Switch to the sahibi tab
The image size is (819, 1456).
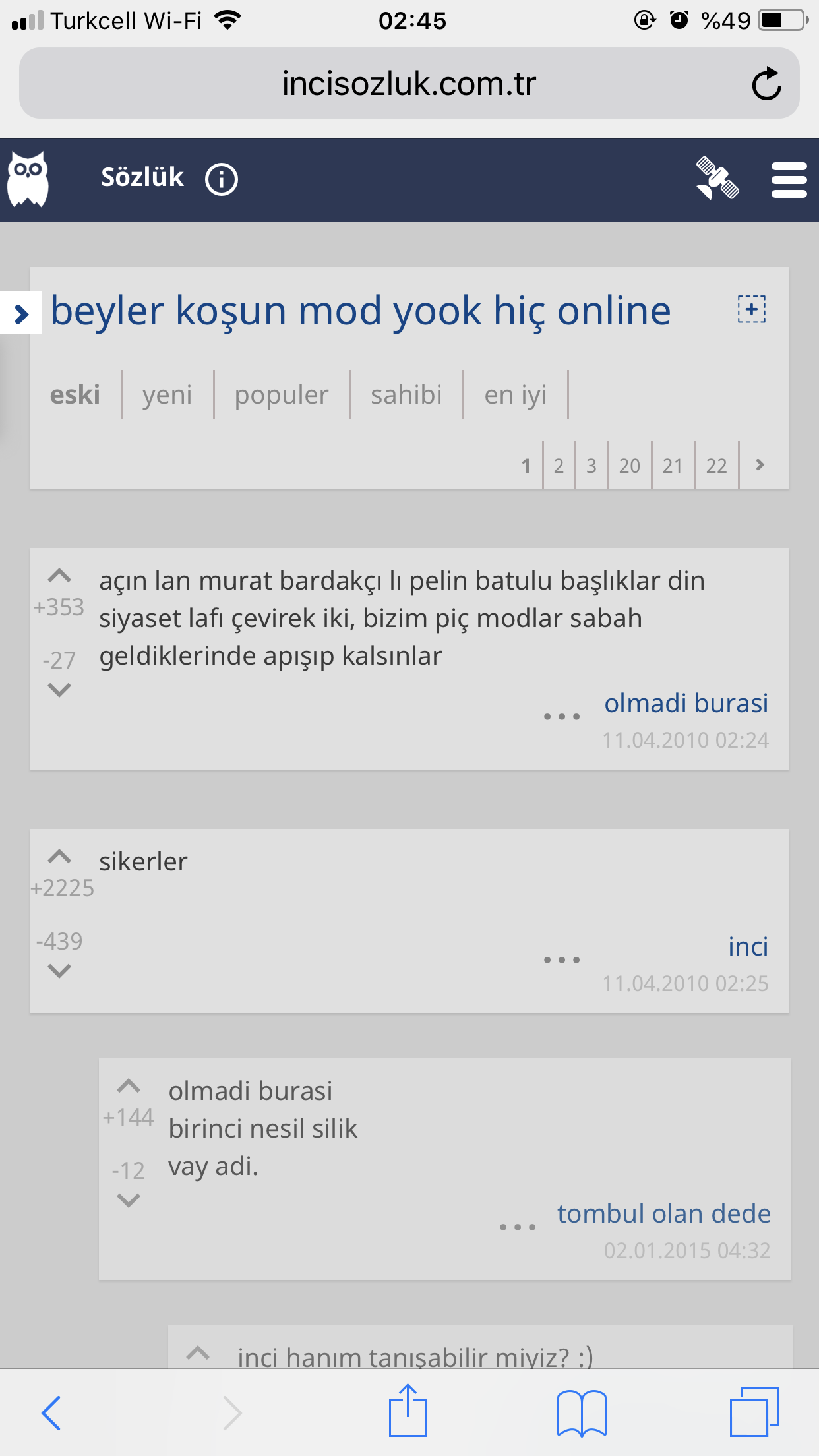coord(406,395)
